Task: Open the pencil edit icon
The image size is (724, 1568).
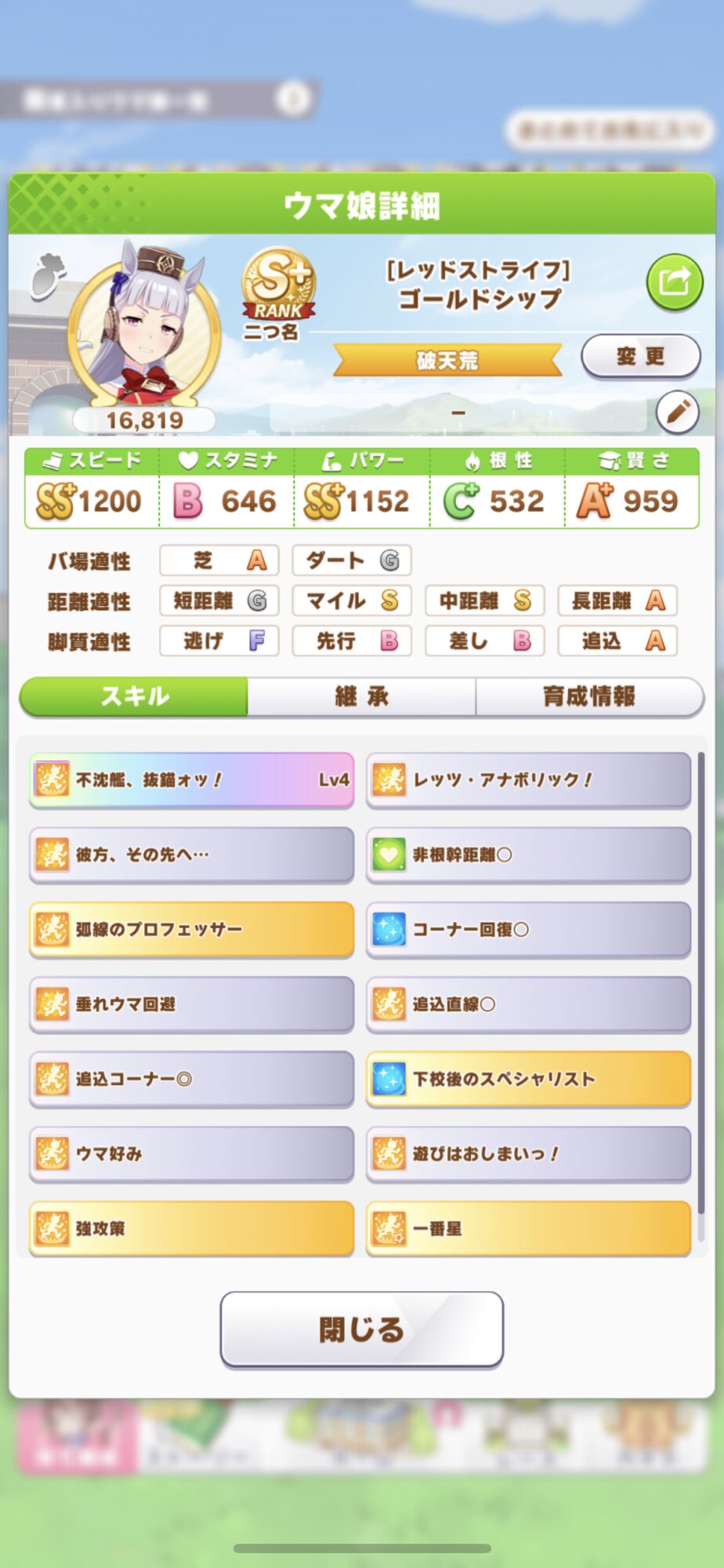Action: (x=677, y=411)
